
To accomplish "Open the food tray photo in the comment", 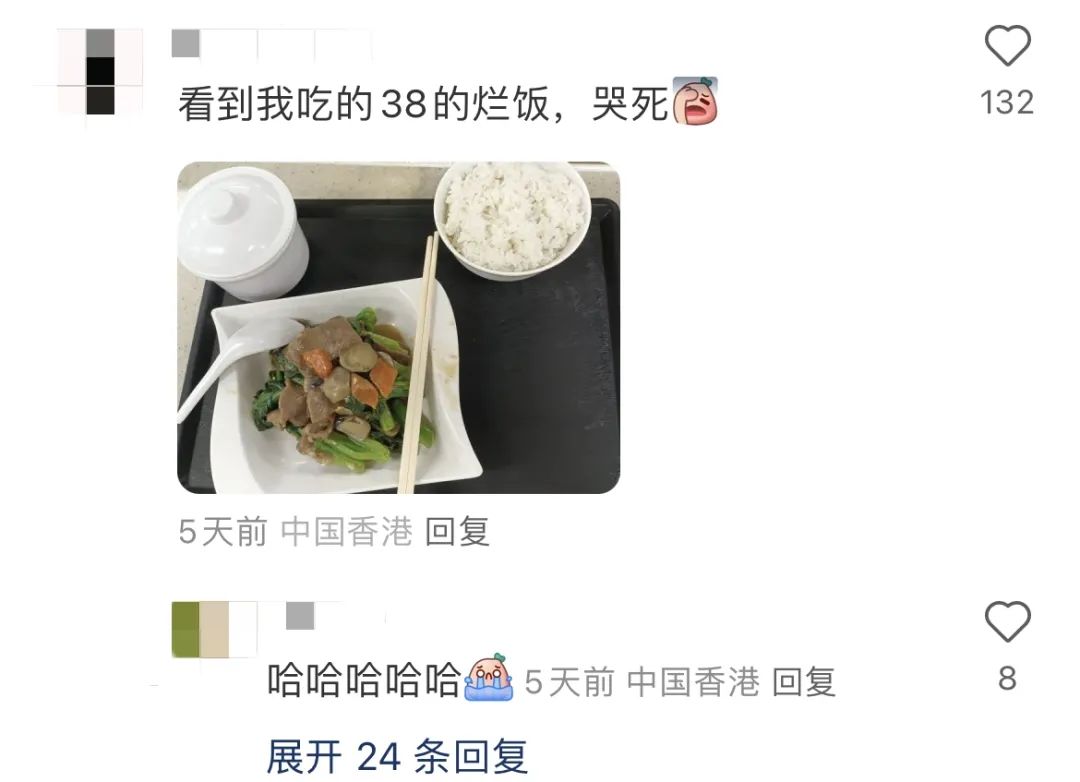I will (x=398, y=328).
